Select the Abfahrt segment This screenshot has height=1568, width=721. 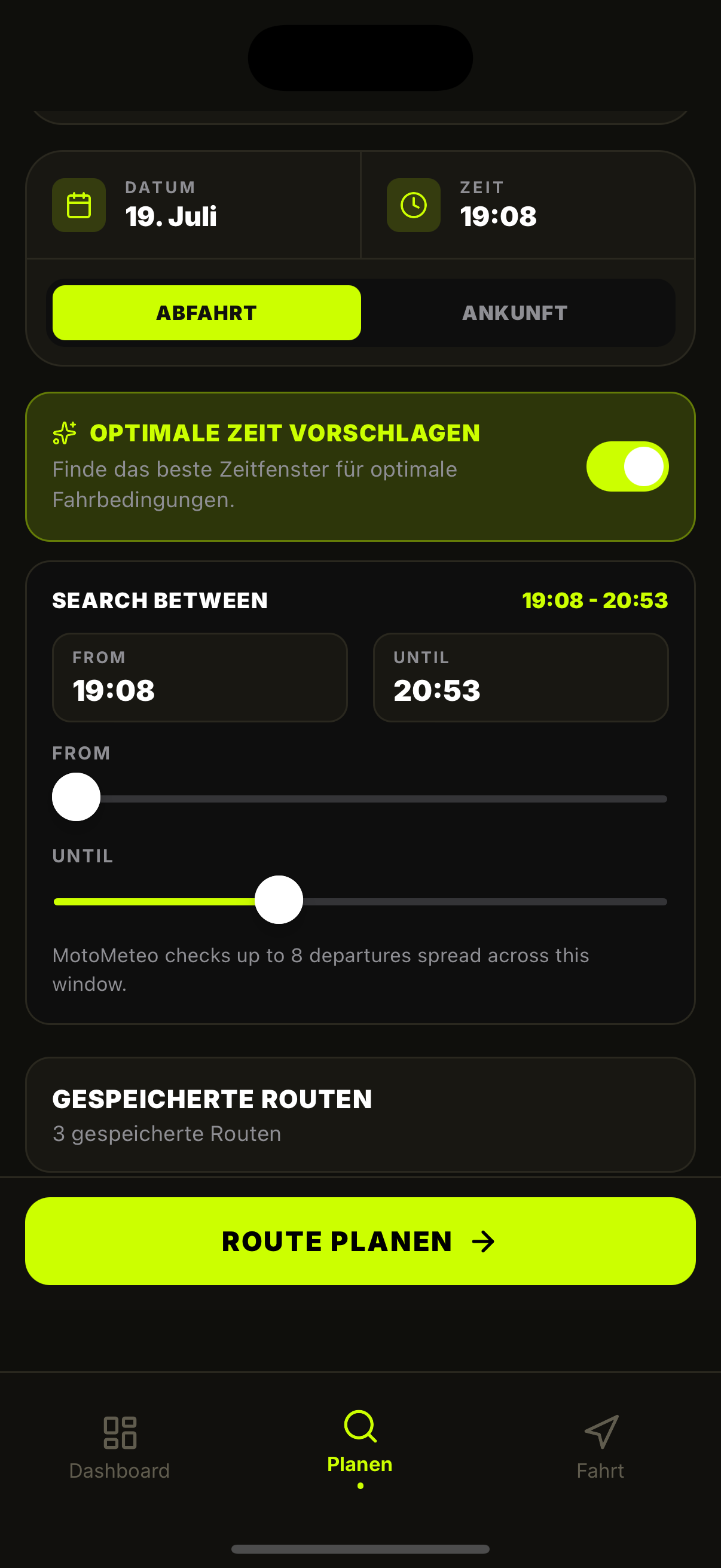tap(206, 313)
